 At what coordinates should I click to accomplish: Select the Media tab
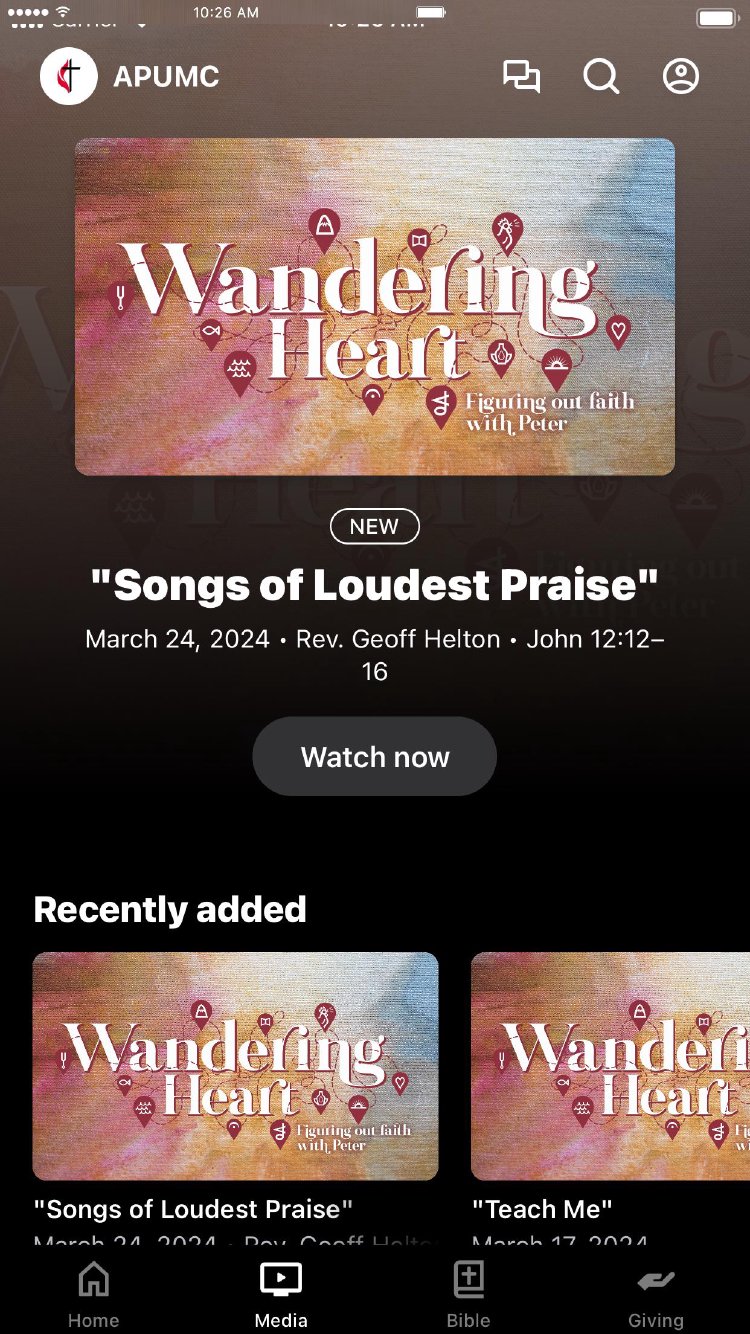pos(281,1294)
